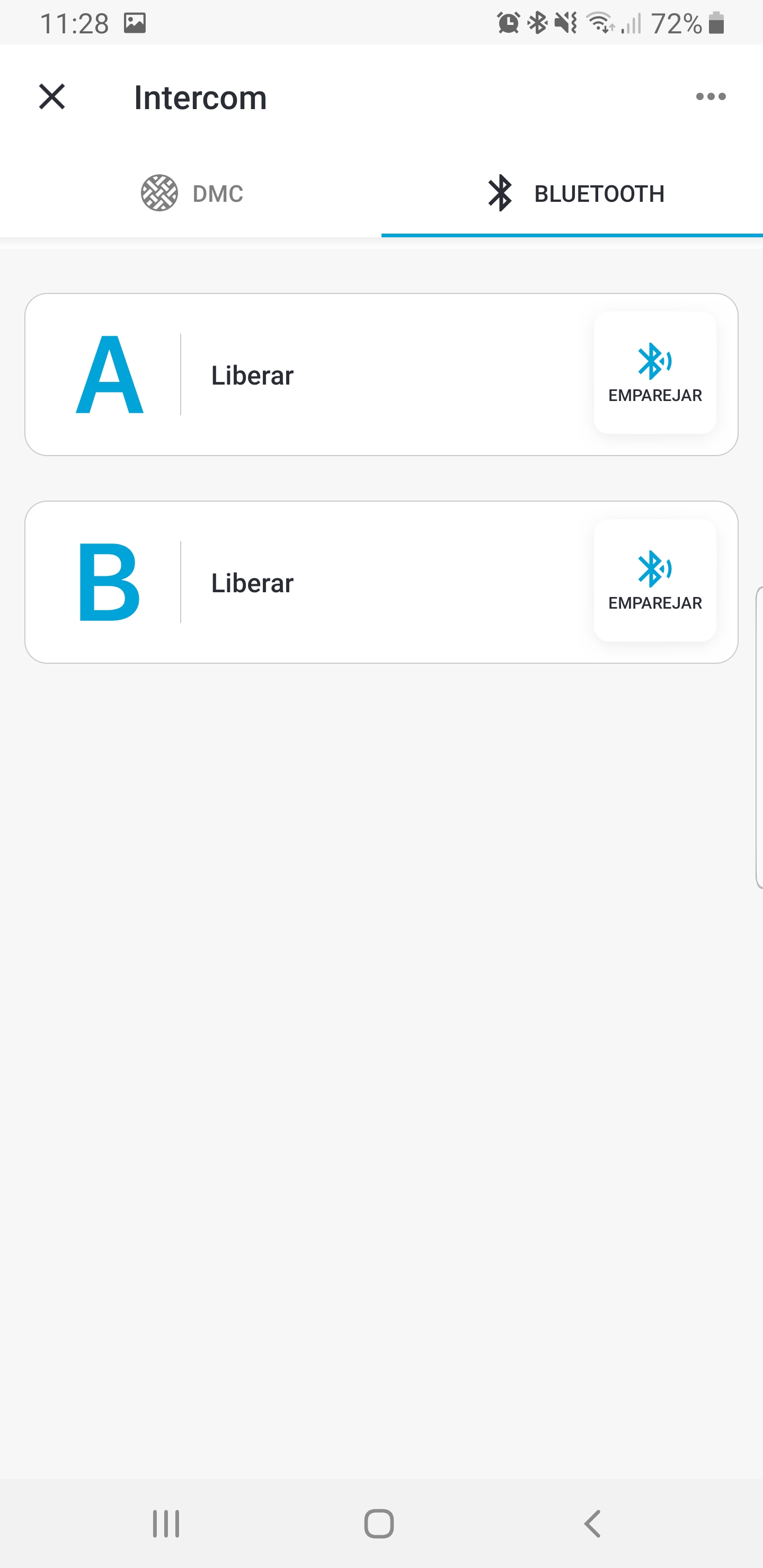The height and width of the screenshot is (1568, 763).
Task: Switch to the DMC tab
Action: [x=191, y=193]
